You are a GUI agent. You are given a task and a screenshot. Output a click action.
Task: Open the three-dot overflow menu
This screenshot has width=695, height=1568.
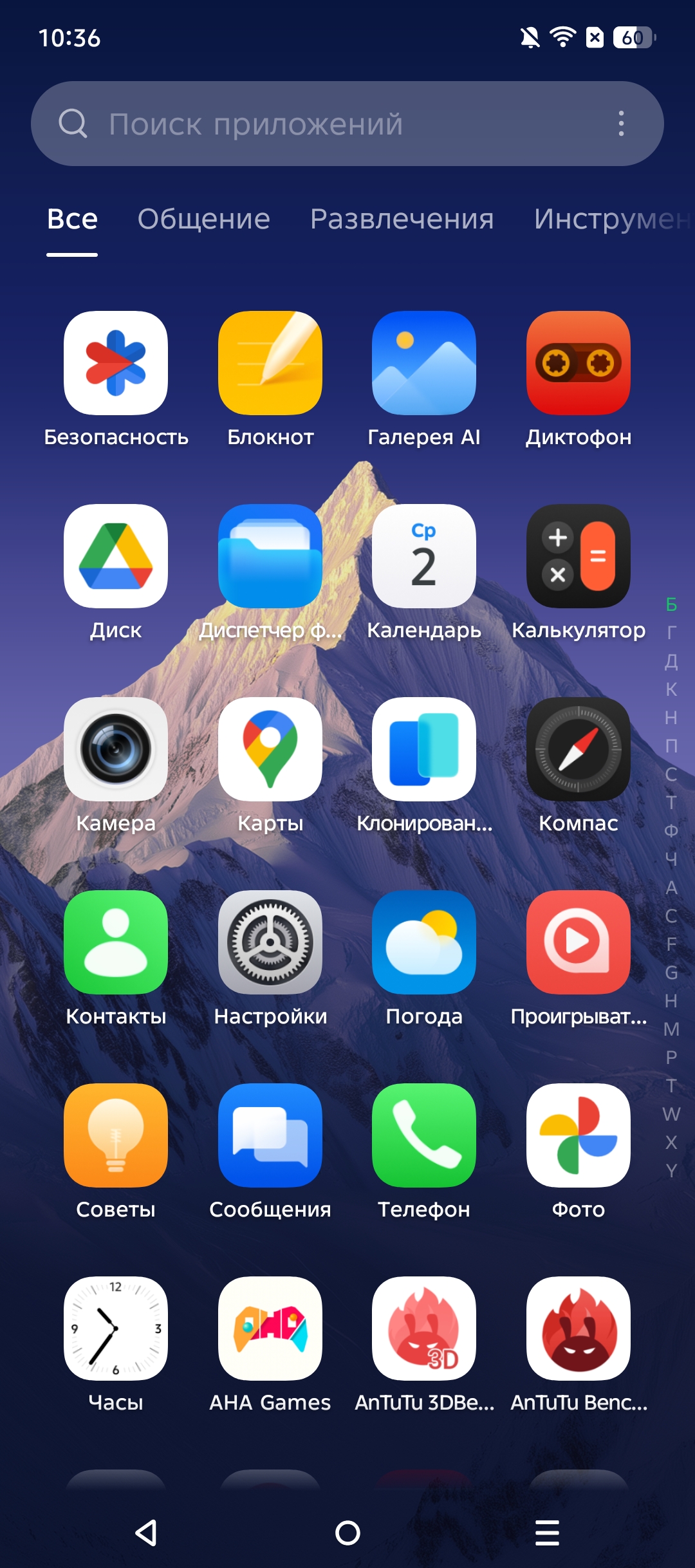pyautogui.click(x=621, y=124)
